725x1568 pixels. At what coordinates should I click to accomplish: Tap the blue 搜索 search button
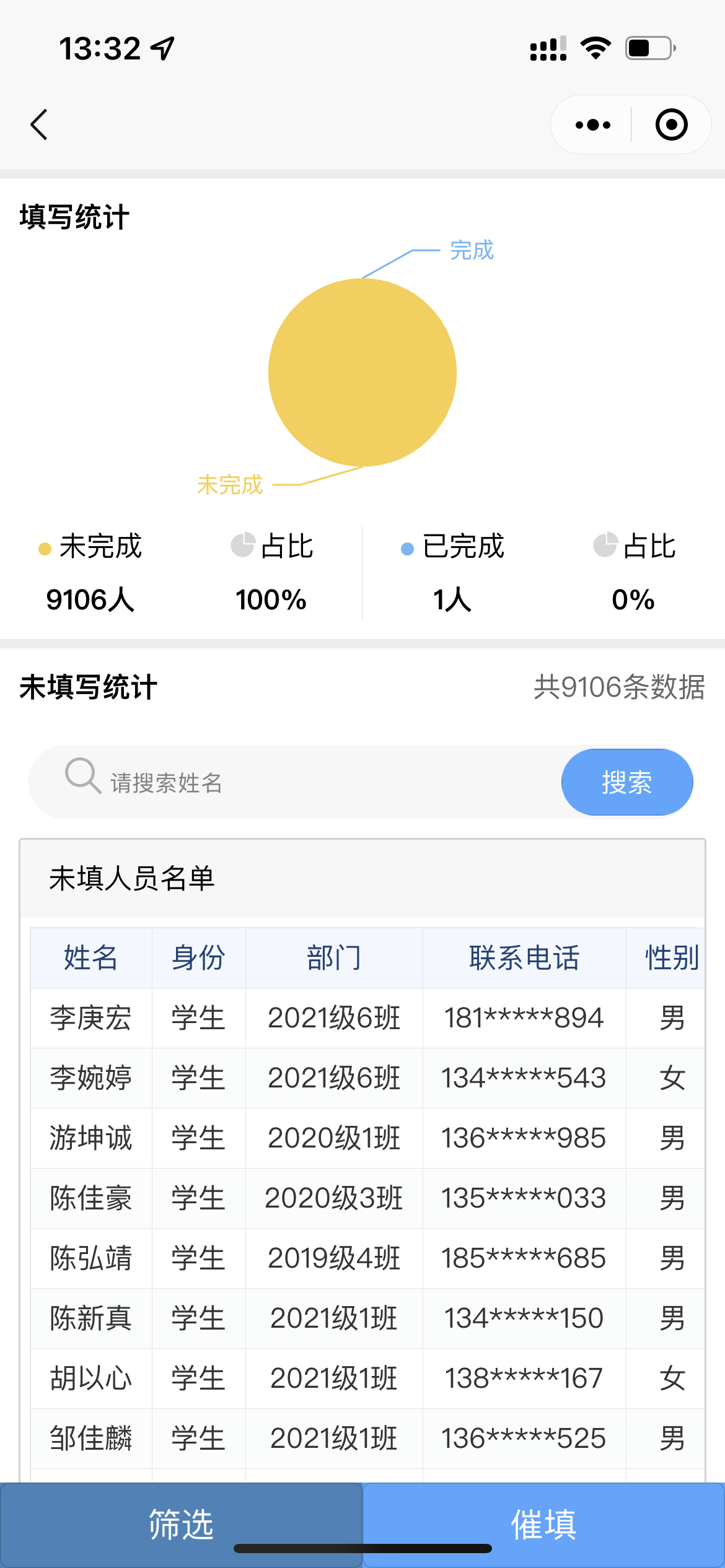coord(626,782)
